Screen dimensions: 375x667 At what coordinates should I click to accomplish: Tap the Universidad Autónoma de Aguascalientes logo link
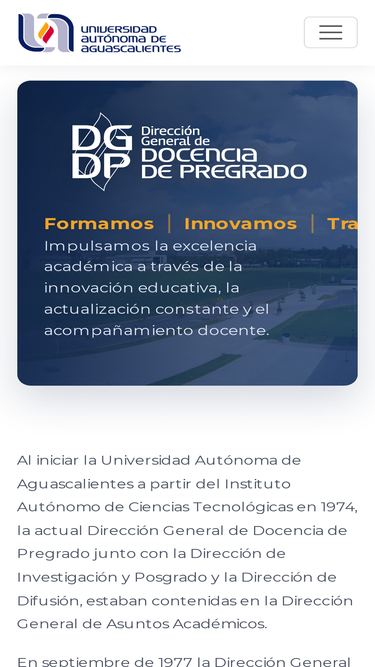click(99, 33)
